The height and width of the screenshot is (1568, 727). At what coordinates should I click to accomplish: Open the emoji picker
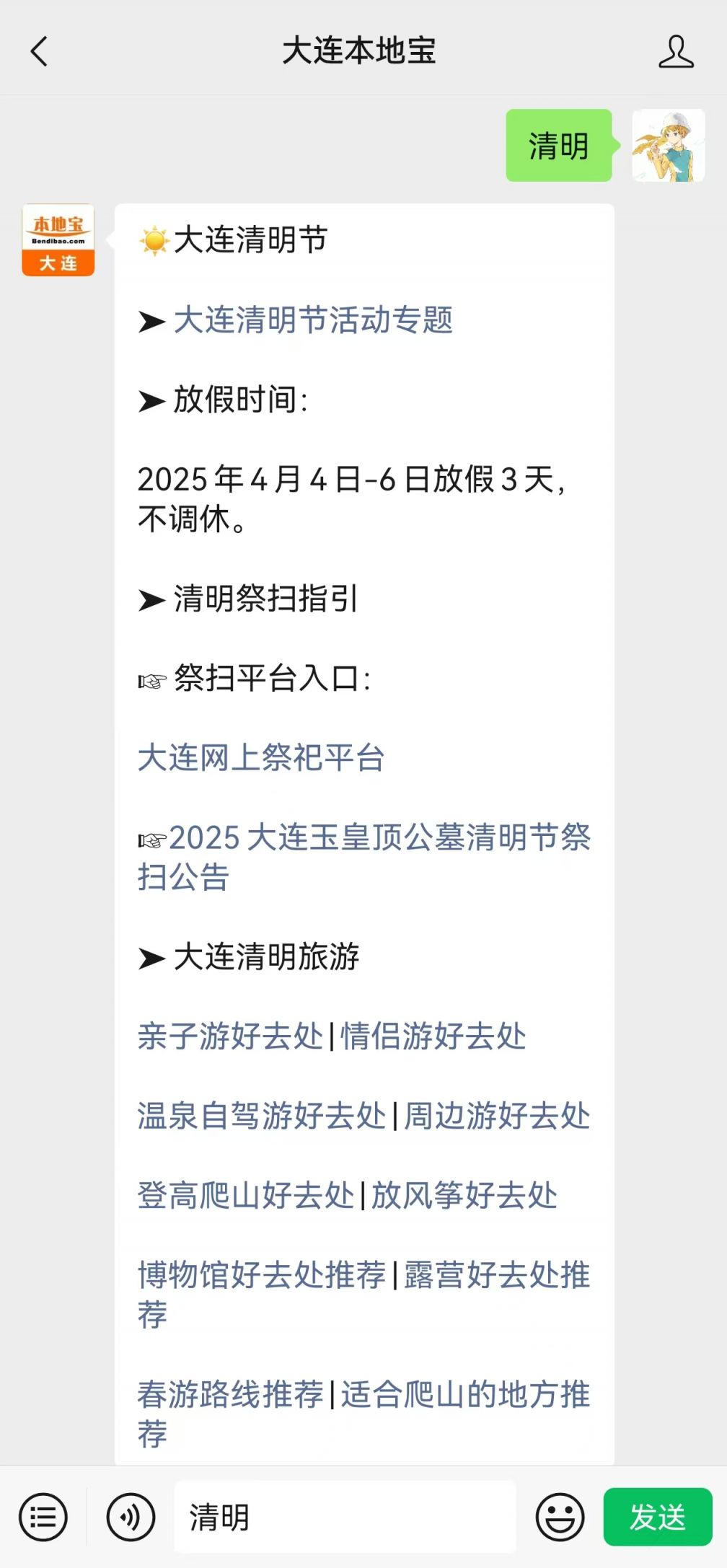tap(560, 1517)
